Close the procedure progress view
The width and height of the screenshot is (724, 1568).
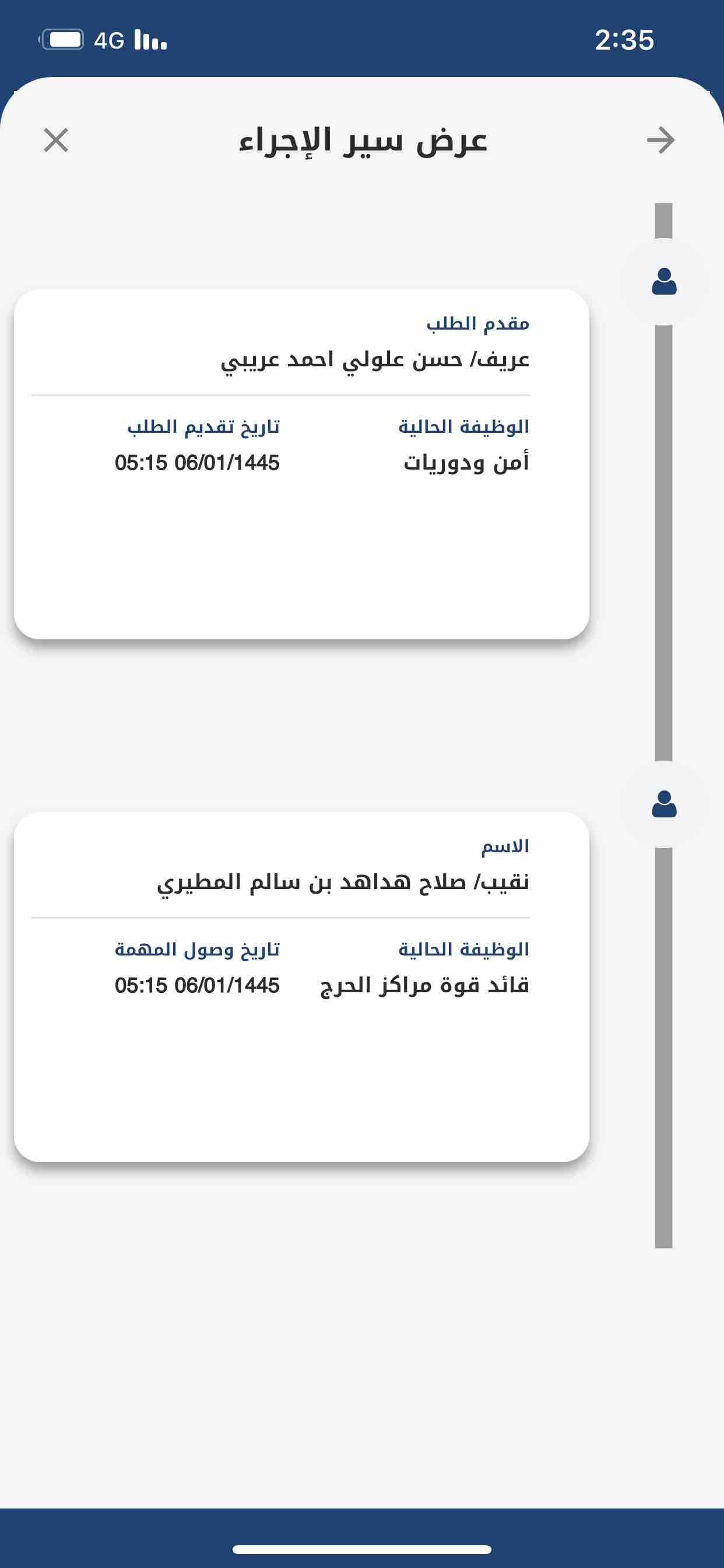(x=56, y=140)
